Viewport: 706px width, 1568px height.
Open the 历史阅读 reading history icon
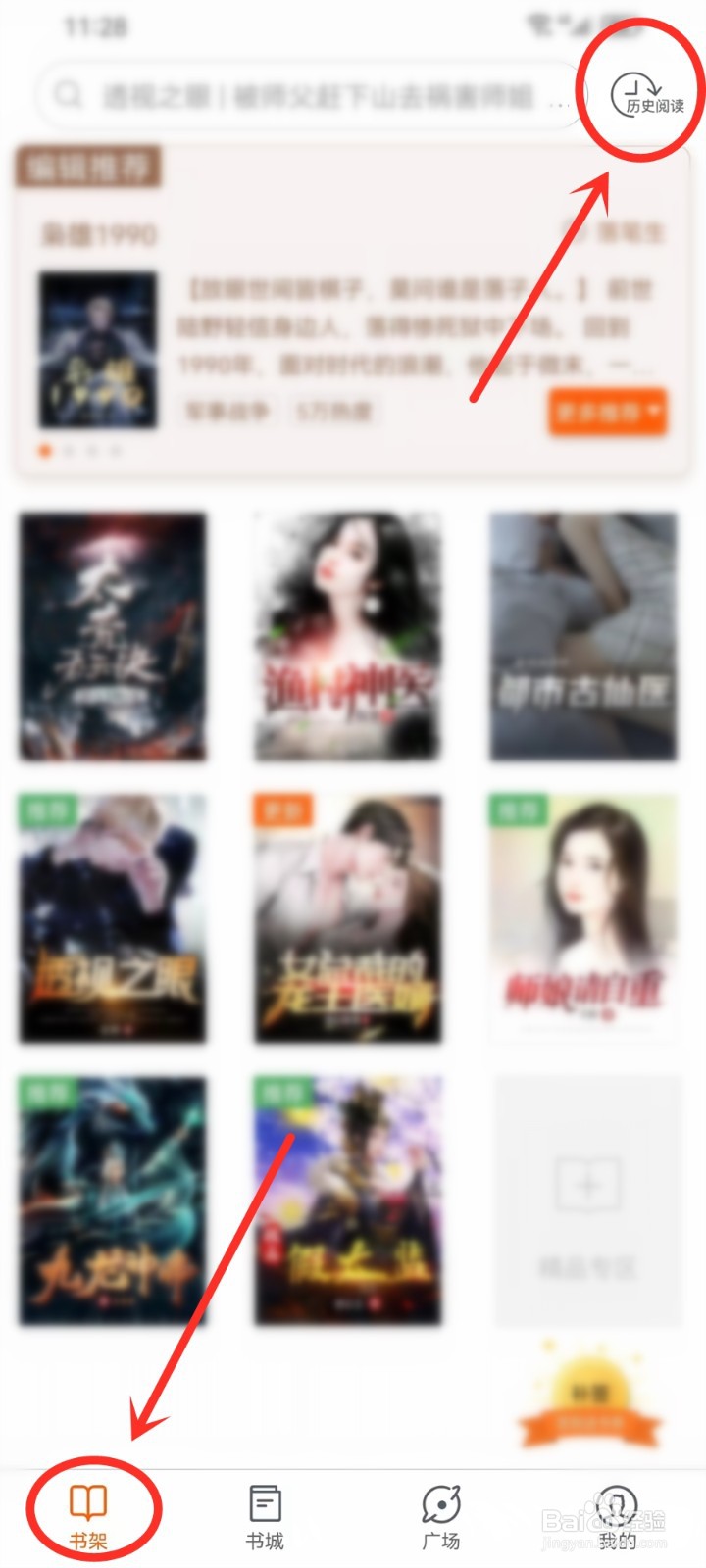[x=639, y=91]
